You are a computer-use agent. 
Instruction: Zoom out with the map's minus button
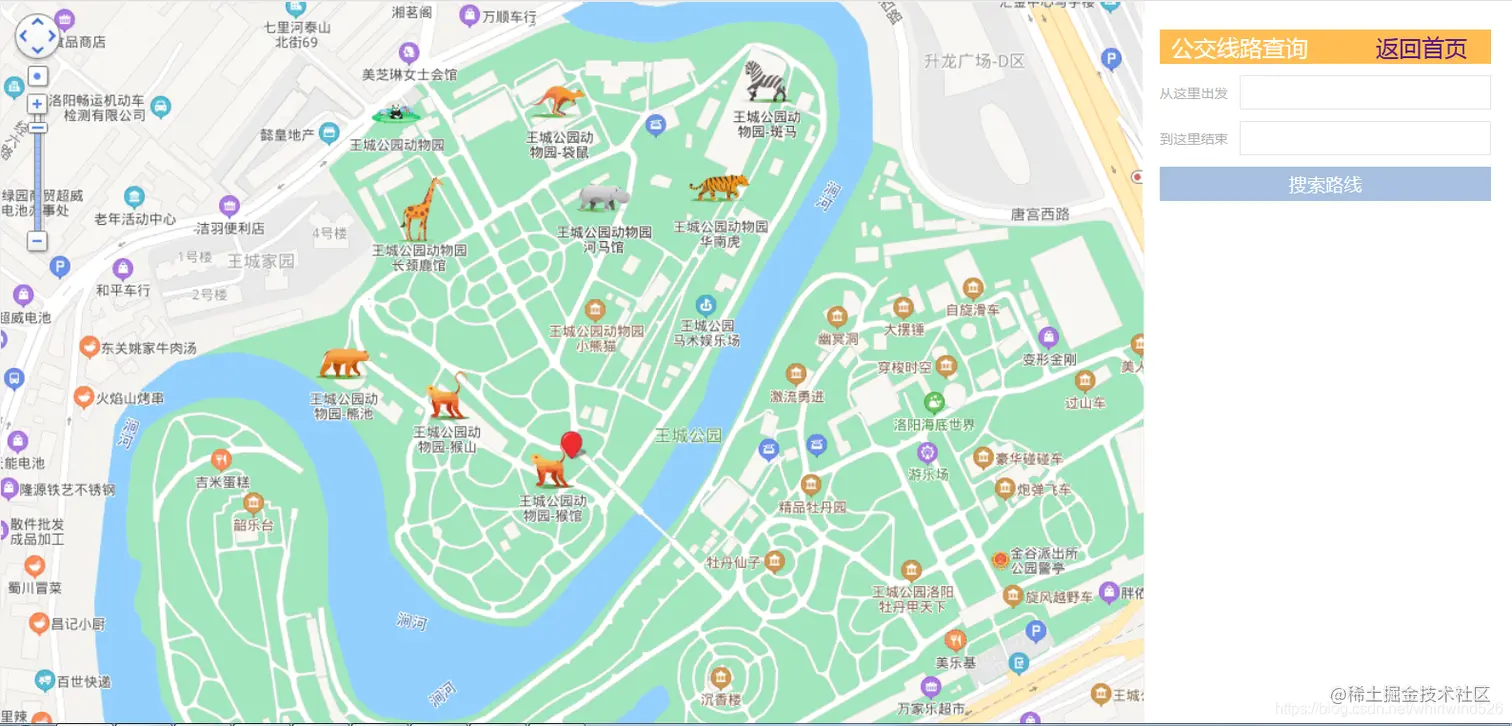[37, 241]
